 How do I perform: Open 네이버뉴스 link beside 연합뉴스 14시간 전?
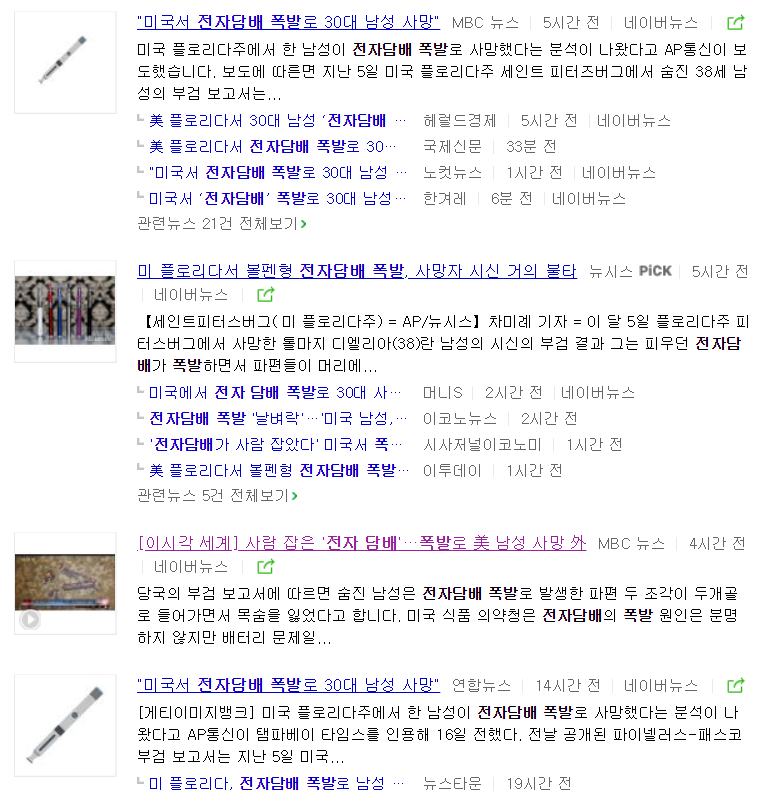(x=661, y=685)
